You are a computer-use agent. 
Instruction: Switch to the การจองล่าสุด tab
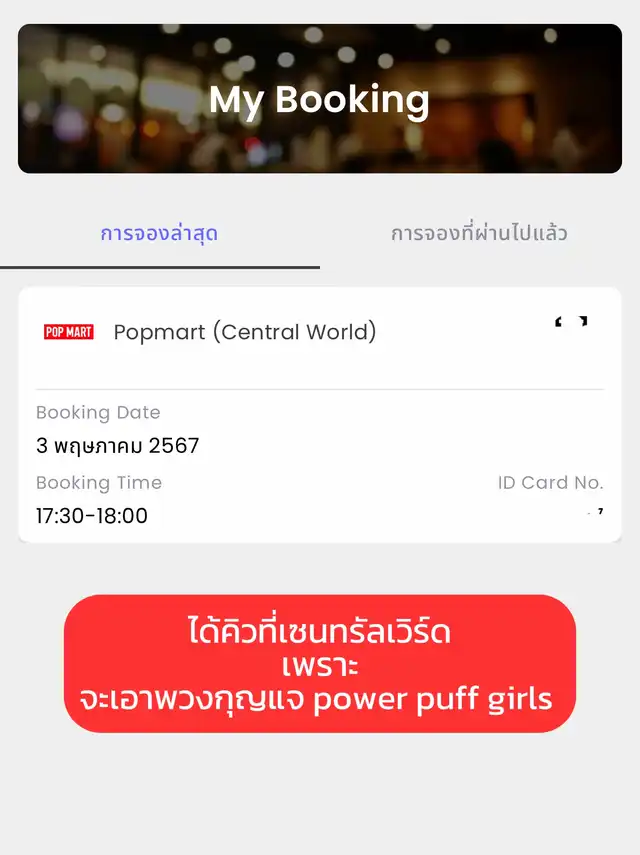[x=159, y=234]
